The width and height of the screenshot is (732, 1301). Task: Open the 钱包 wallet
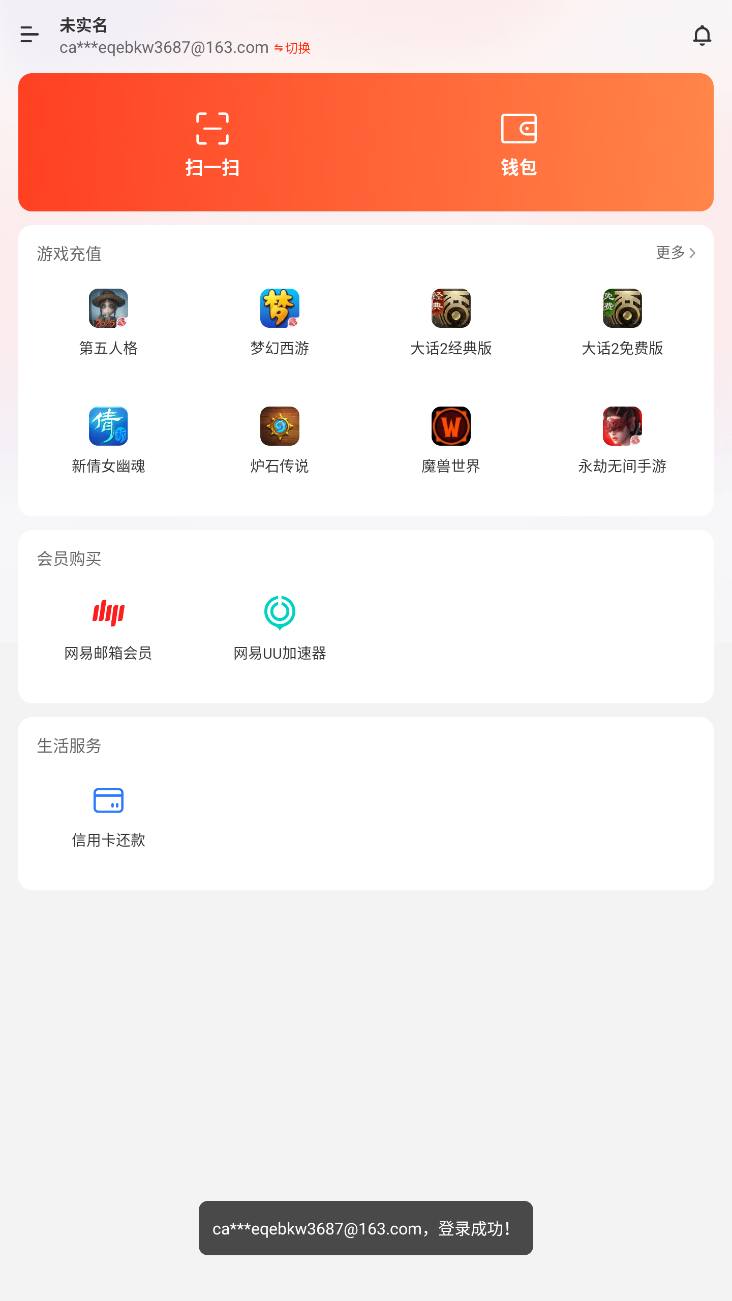point(518,142)
